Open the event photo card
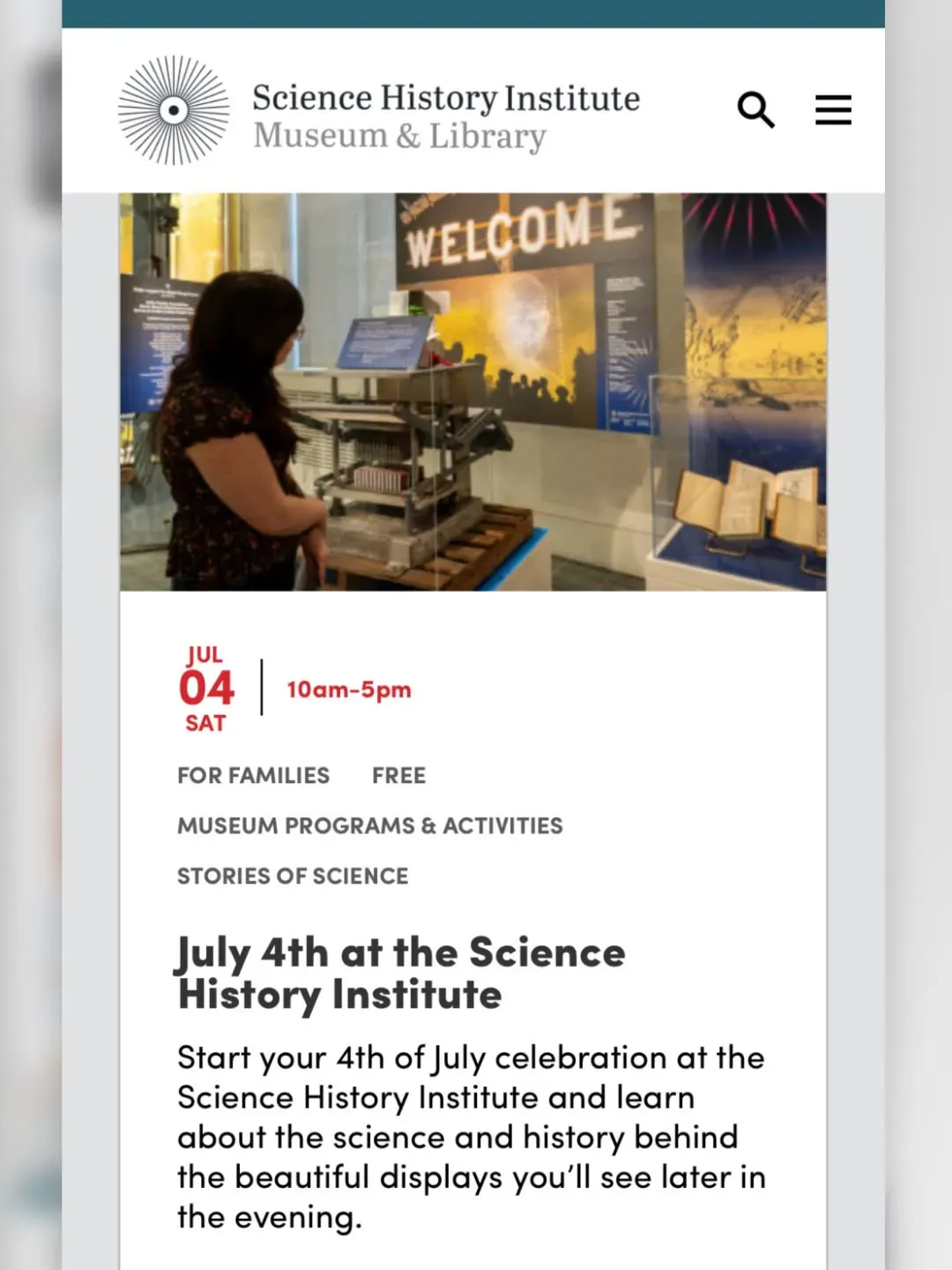This screenshot has height=1270, width=952. click(x=473, y=392)
